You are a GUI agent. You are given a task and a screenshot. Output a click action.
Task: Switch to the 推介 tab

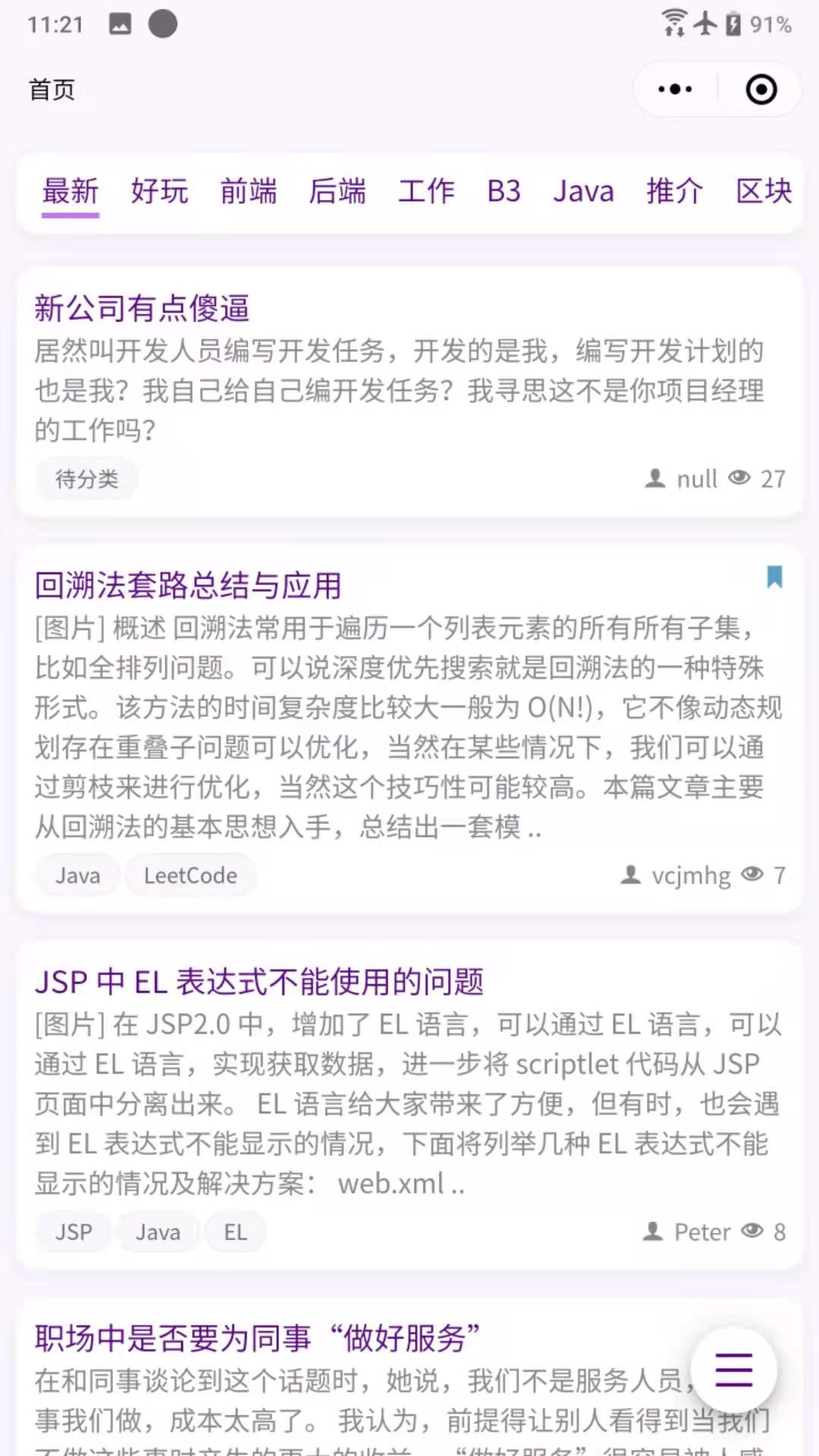point(674,191)
